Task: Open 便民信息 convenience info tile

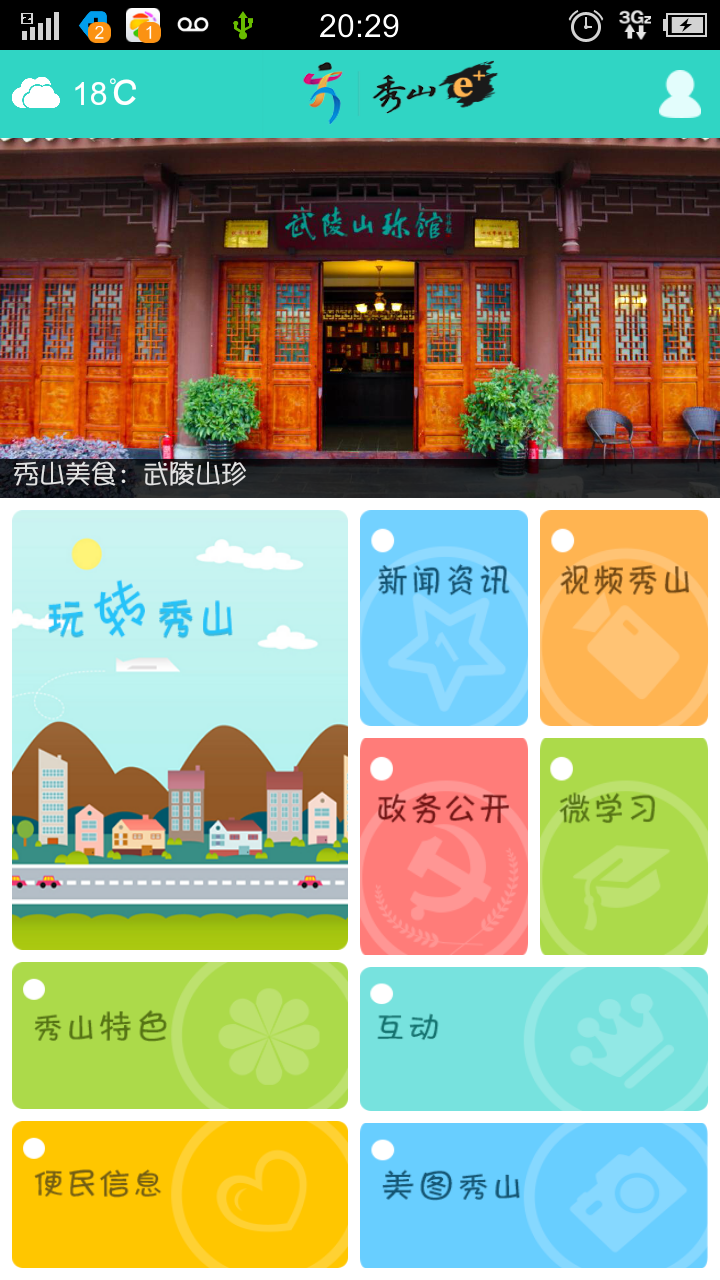Action: [x=180, y=1194]
